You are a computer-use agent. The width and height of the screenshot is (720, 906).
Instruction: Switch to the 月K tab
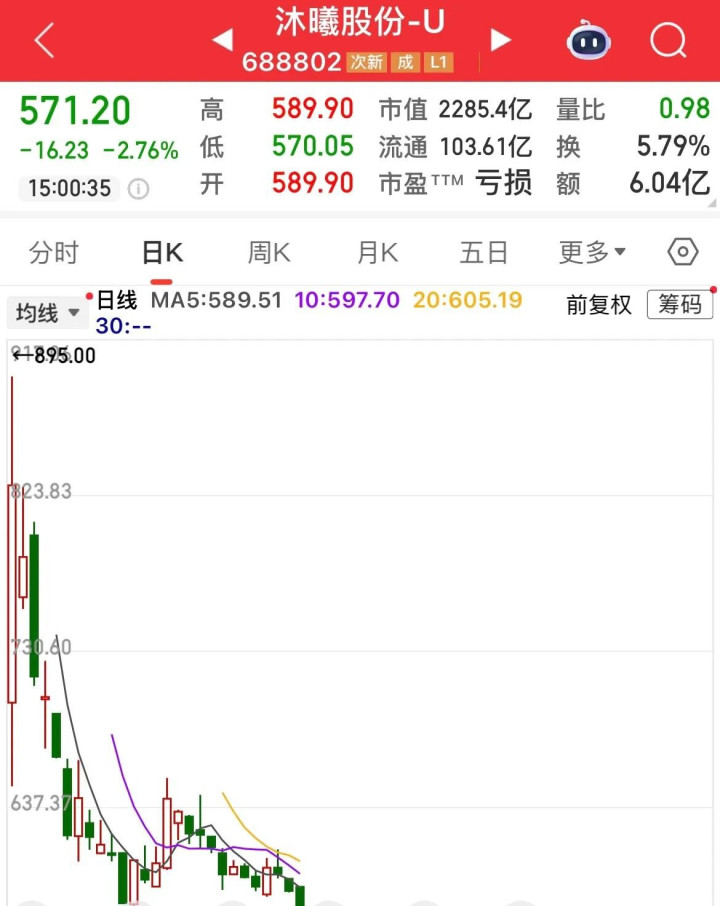(x=377, y=253)
